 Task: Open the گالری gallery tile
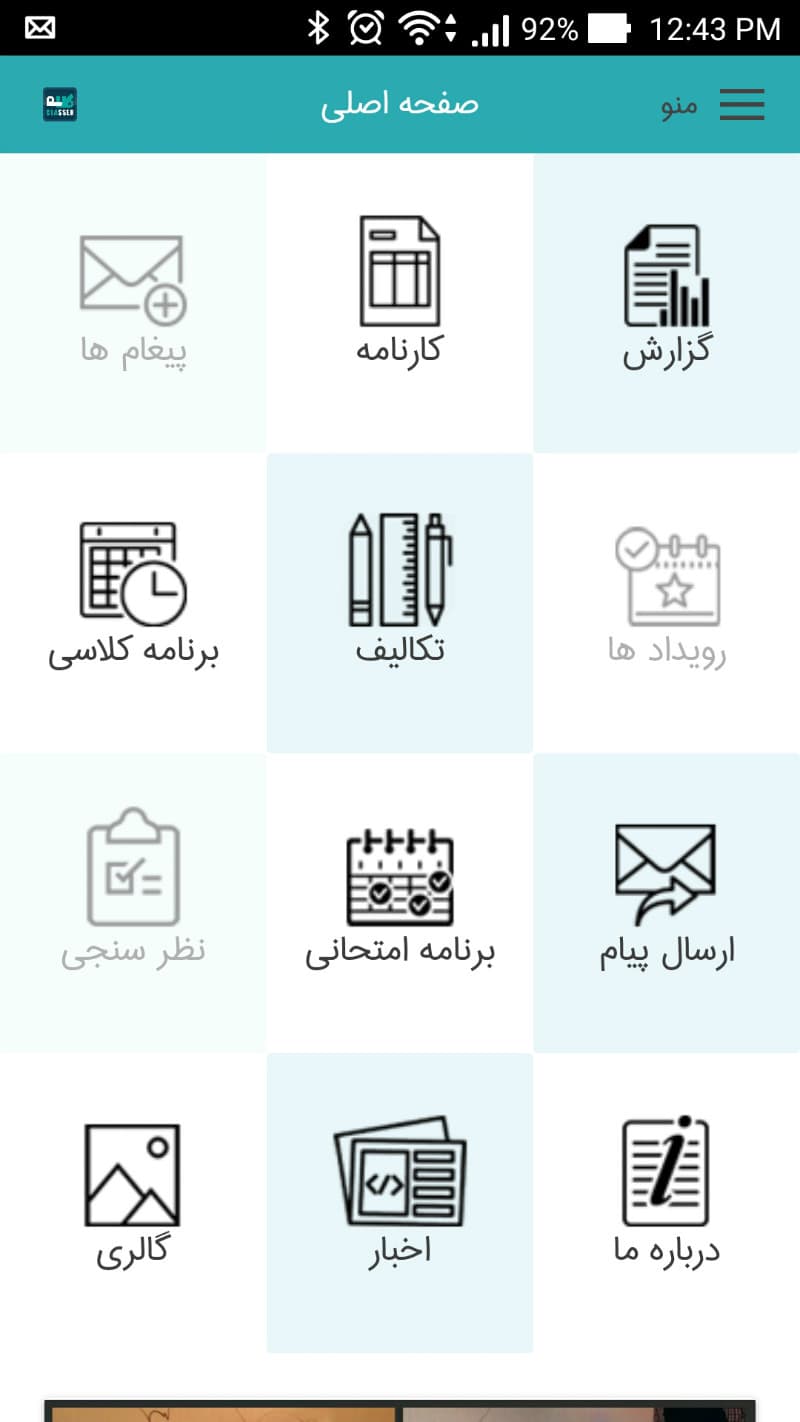pos(133,1202)
